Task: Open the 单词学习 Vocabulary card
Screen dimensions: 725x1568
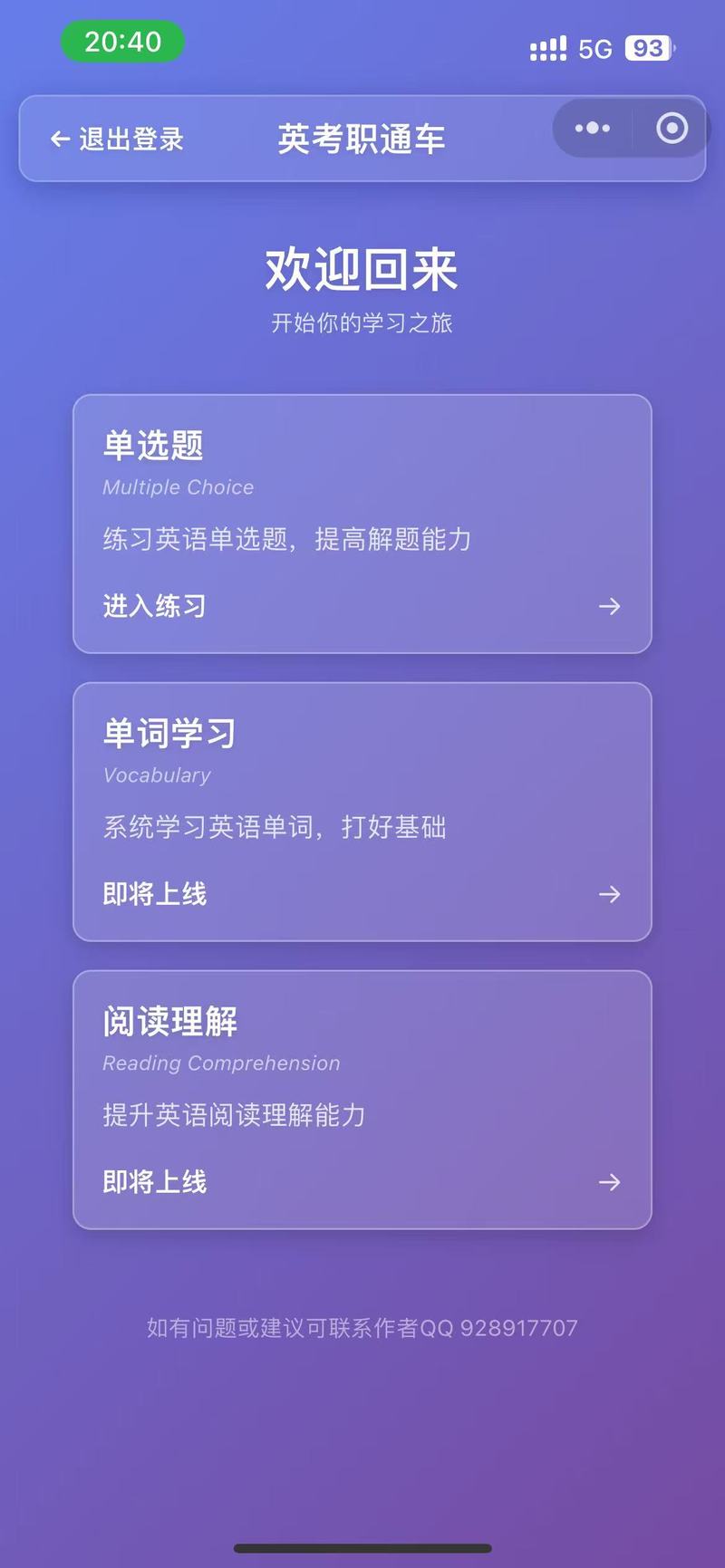Action: click(362, 812)
